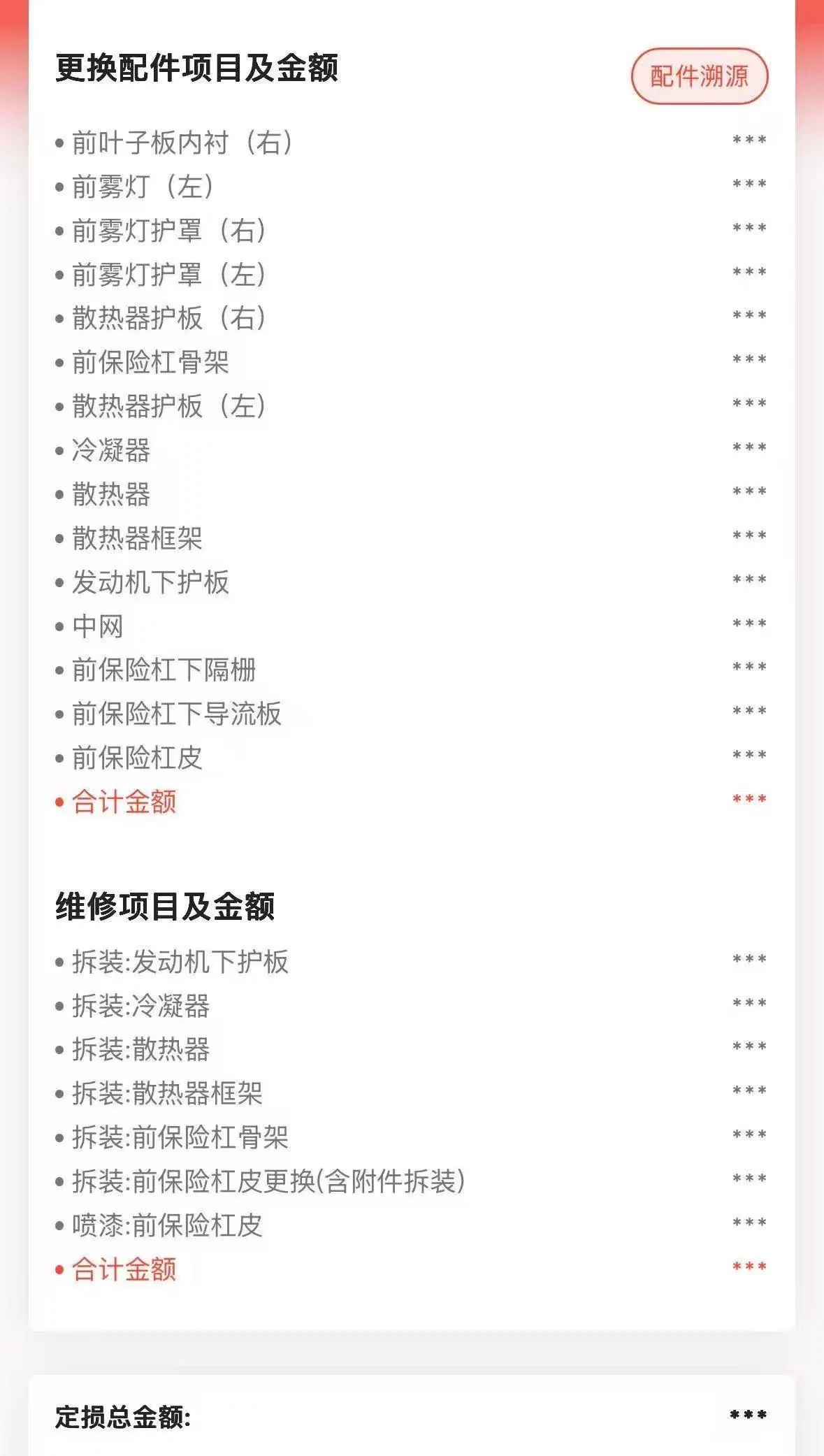Open the 配件溯源 button

click(x=699, y=76)
